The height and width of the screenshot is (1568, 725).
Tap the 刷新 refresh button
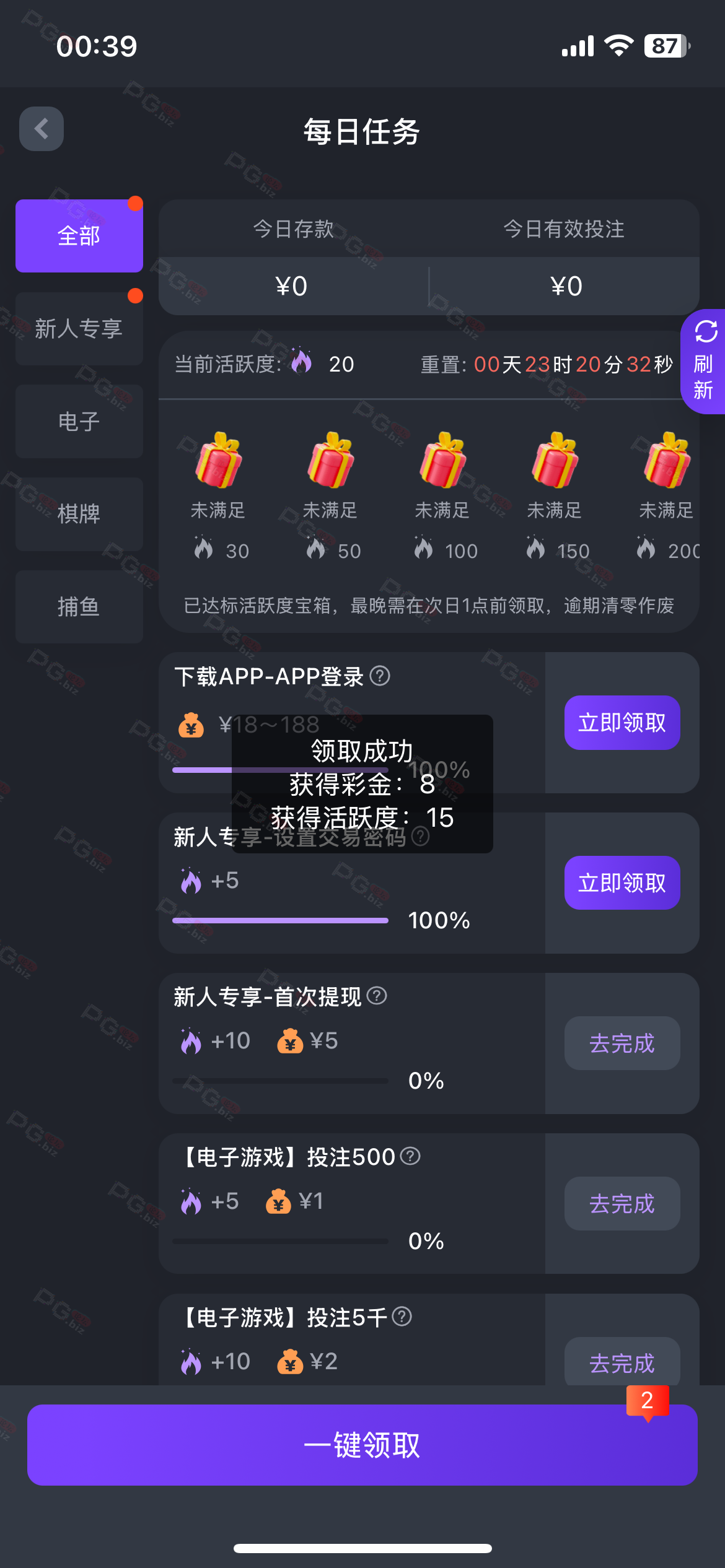point(704,362)
